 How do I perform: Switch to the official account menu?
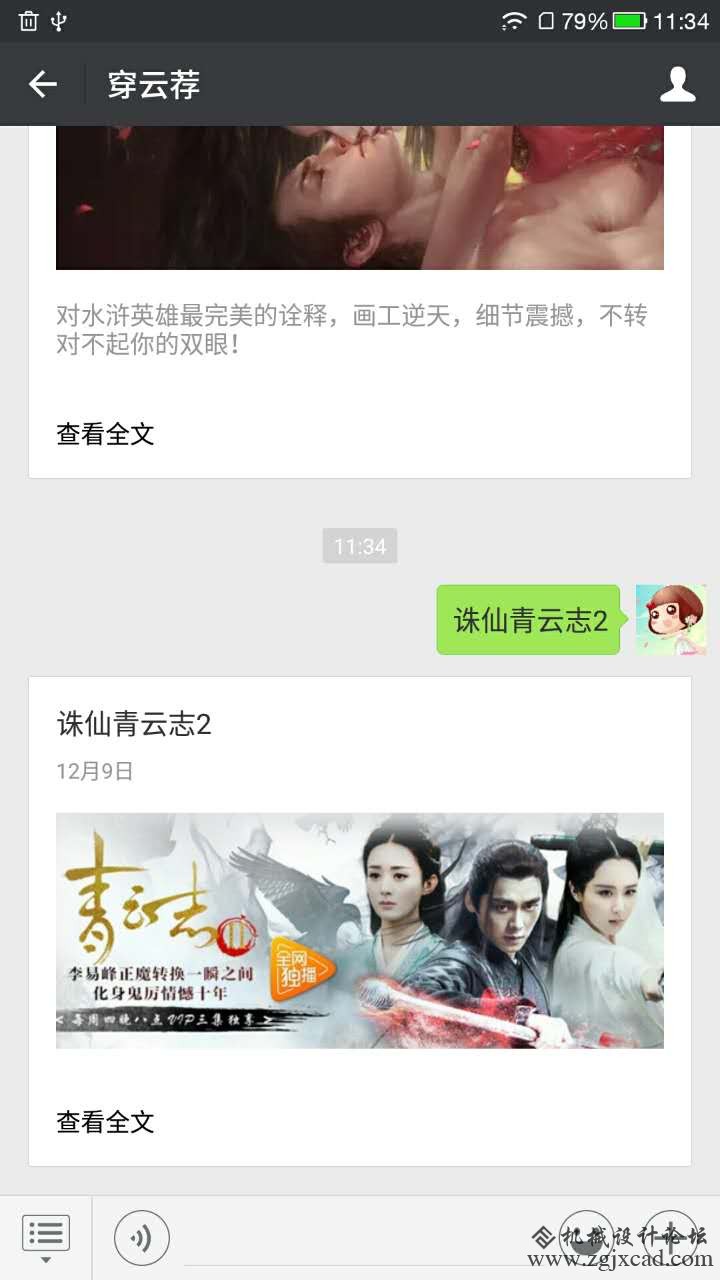(x=46, y=1238)
